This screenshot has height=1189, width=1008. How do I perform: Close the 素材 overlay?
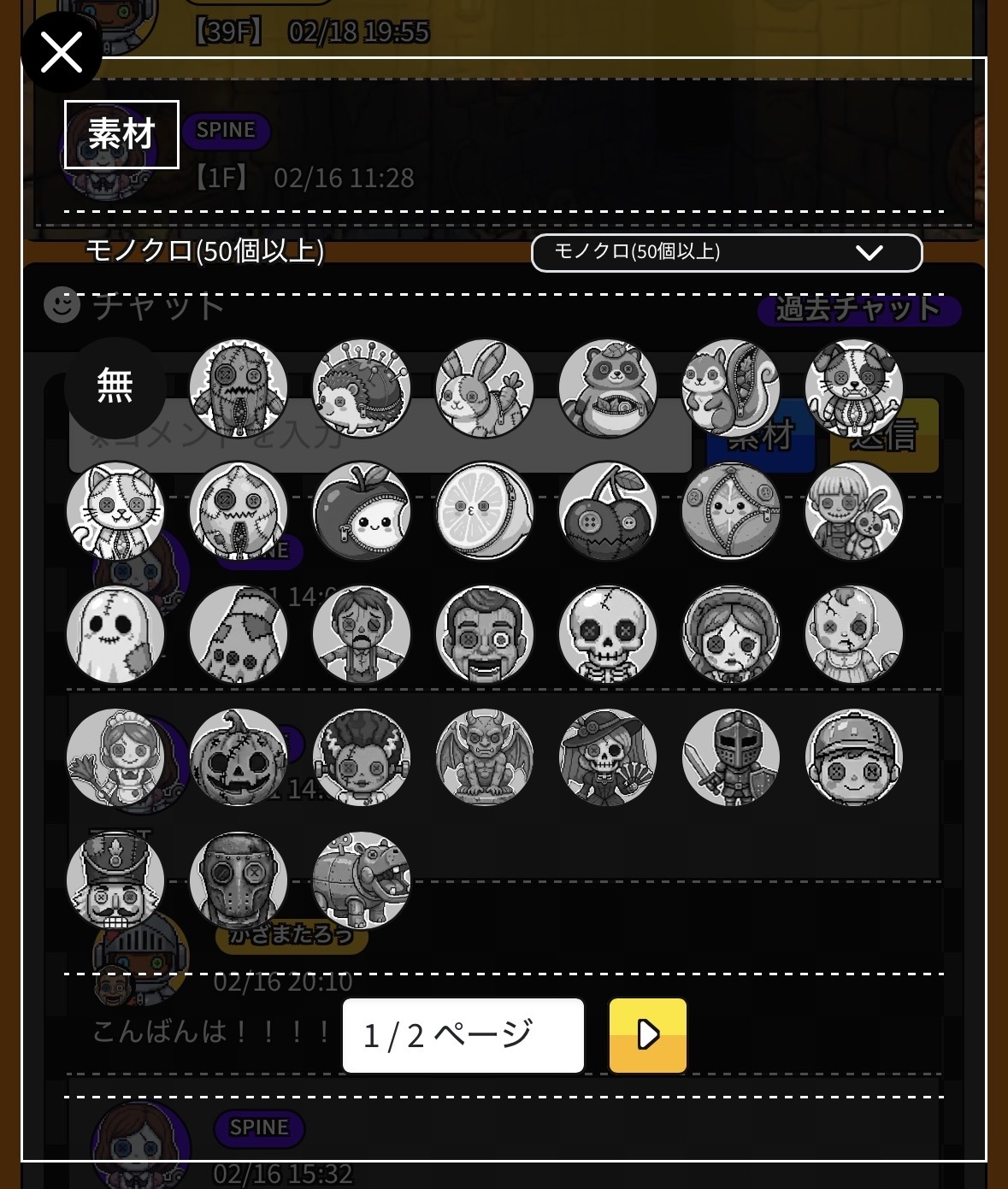[x=62, y=53]
